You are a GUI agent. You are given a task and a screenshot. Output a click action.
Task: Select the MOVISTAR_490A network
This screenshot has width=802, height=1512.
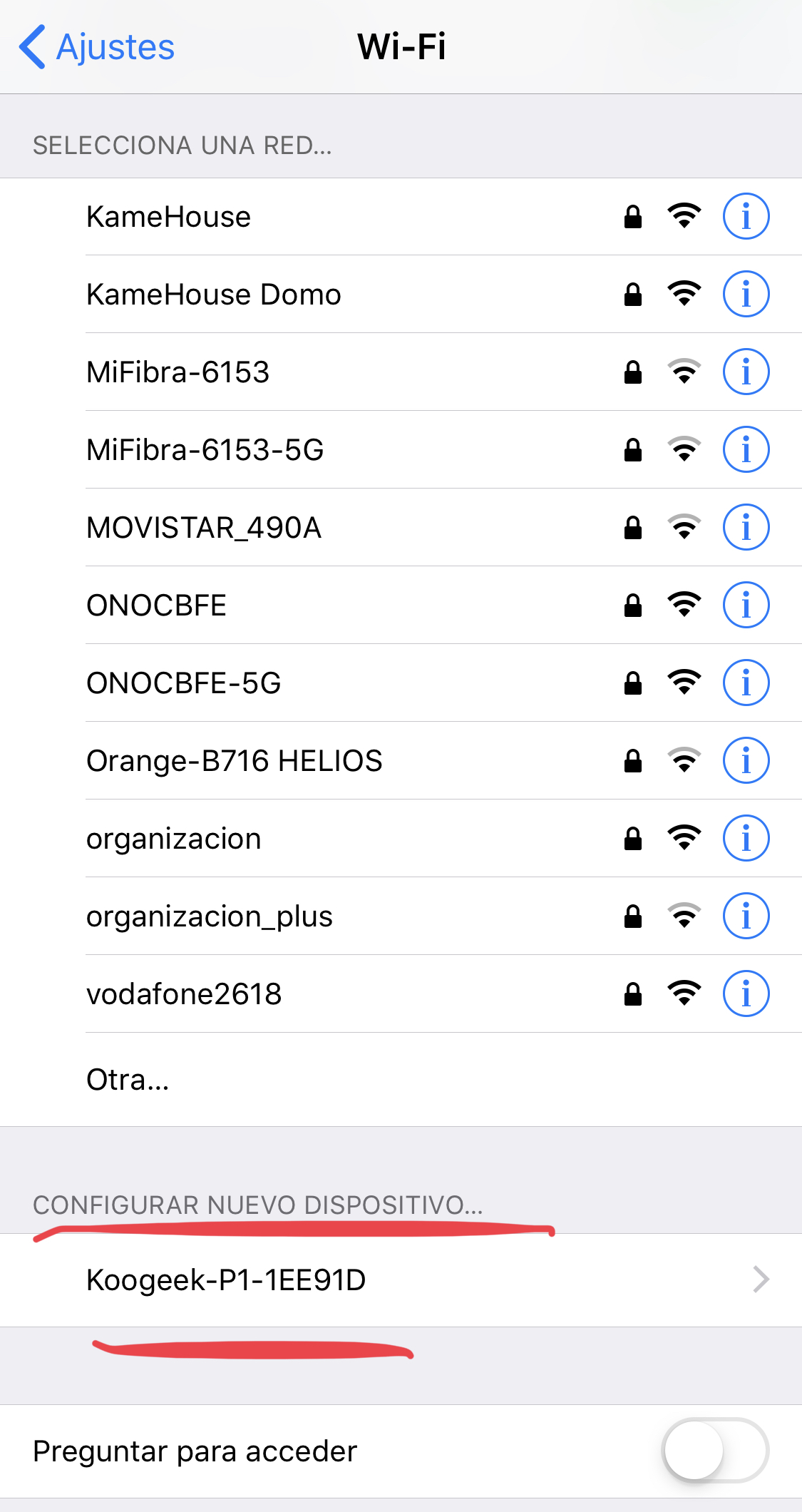(x=204, y=528)
